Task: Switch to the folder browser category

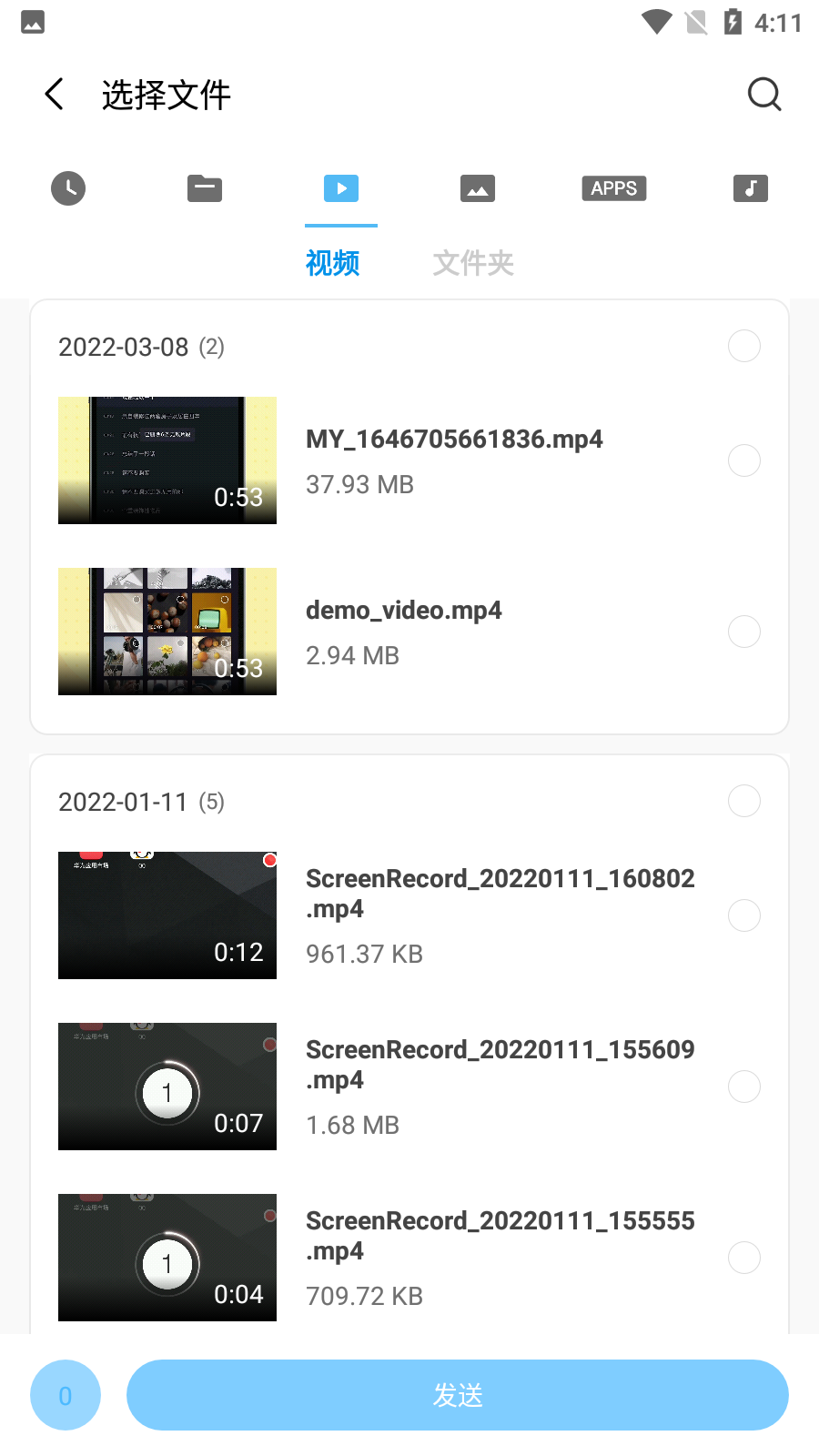Action: [x=205, y=188]
